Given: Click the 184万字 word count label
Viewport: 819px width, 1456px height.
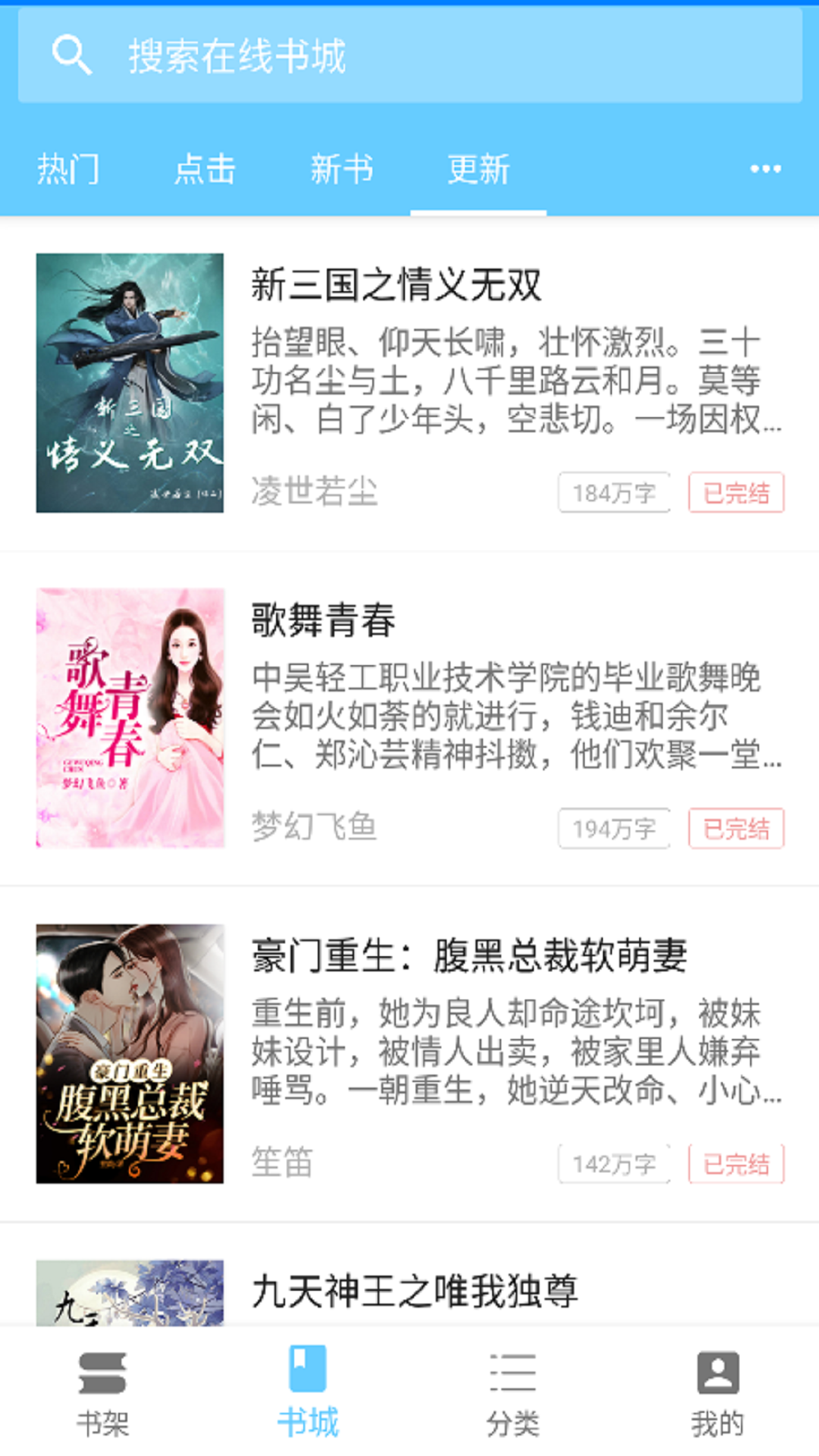Looking at the screenshot, I should tap(614, 491).
